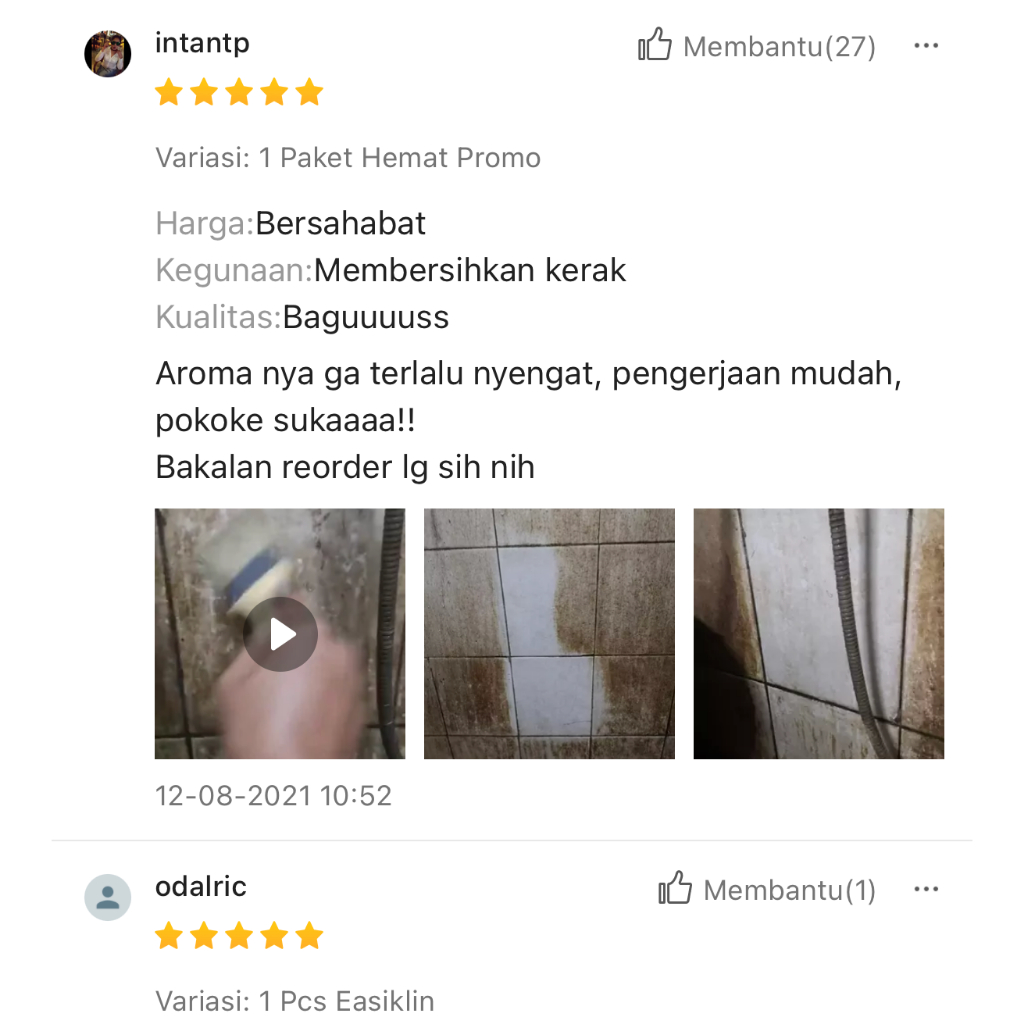Open the overflow menu on intantp's review
Screen dimensions: 1024x1024
(x=926, y=46)
